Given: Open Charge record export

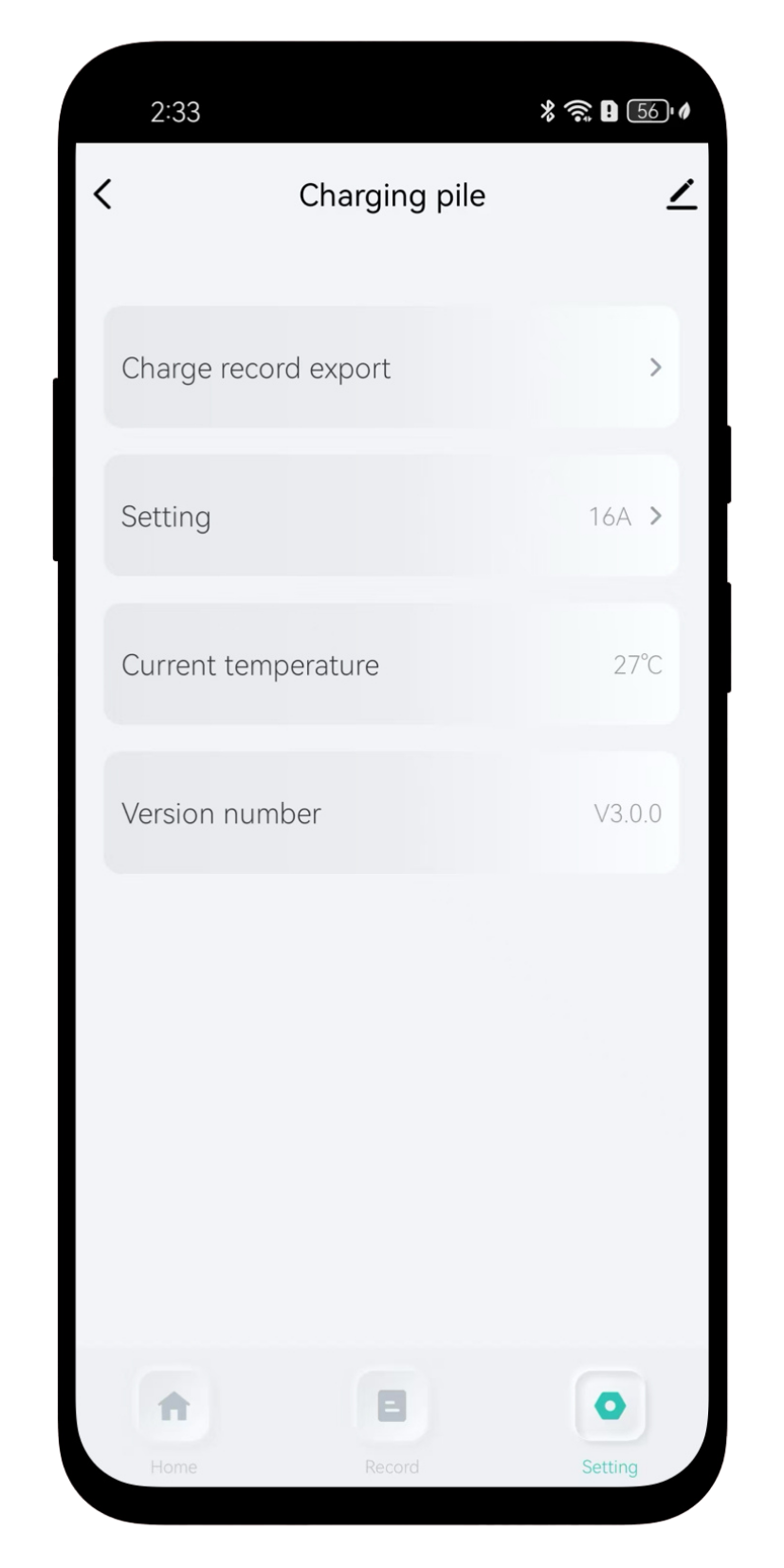Looking at the screenshot, I should (391, 368).
